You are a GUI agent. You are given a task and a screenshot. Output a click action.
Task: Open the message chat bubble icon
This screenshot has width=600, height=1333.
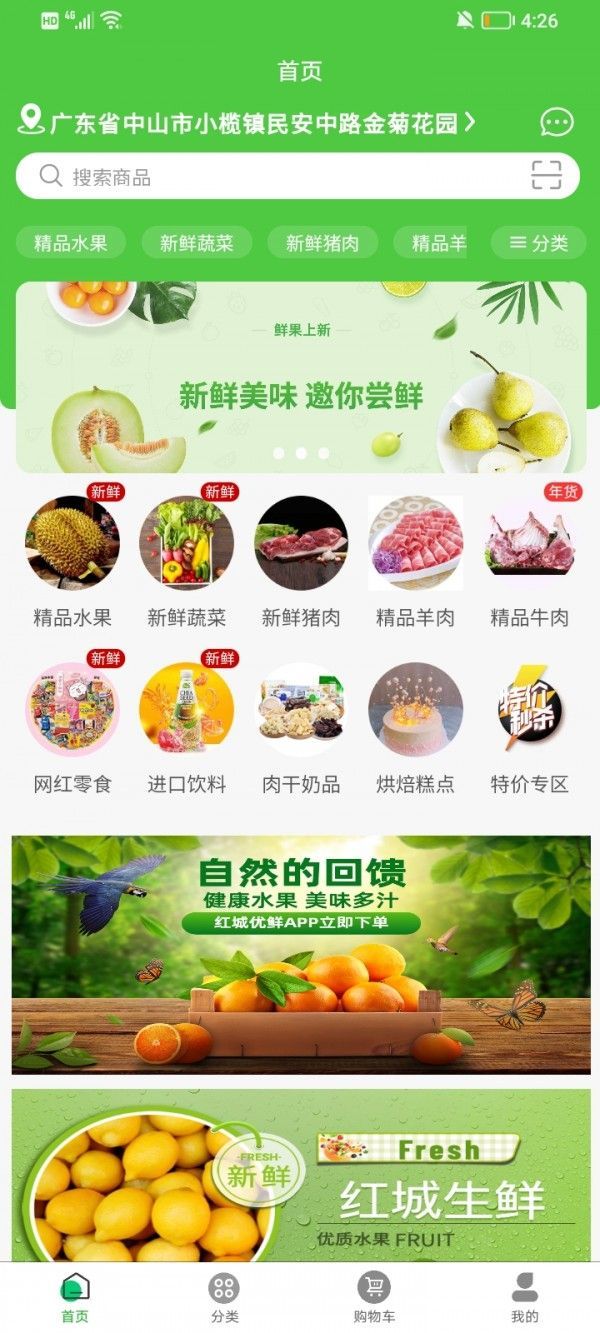[x=557, y=122]
